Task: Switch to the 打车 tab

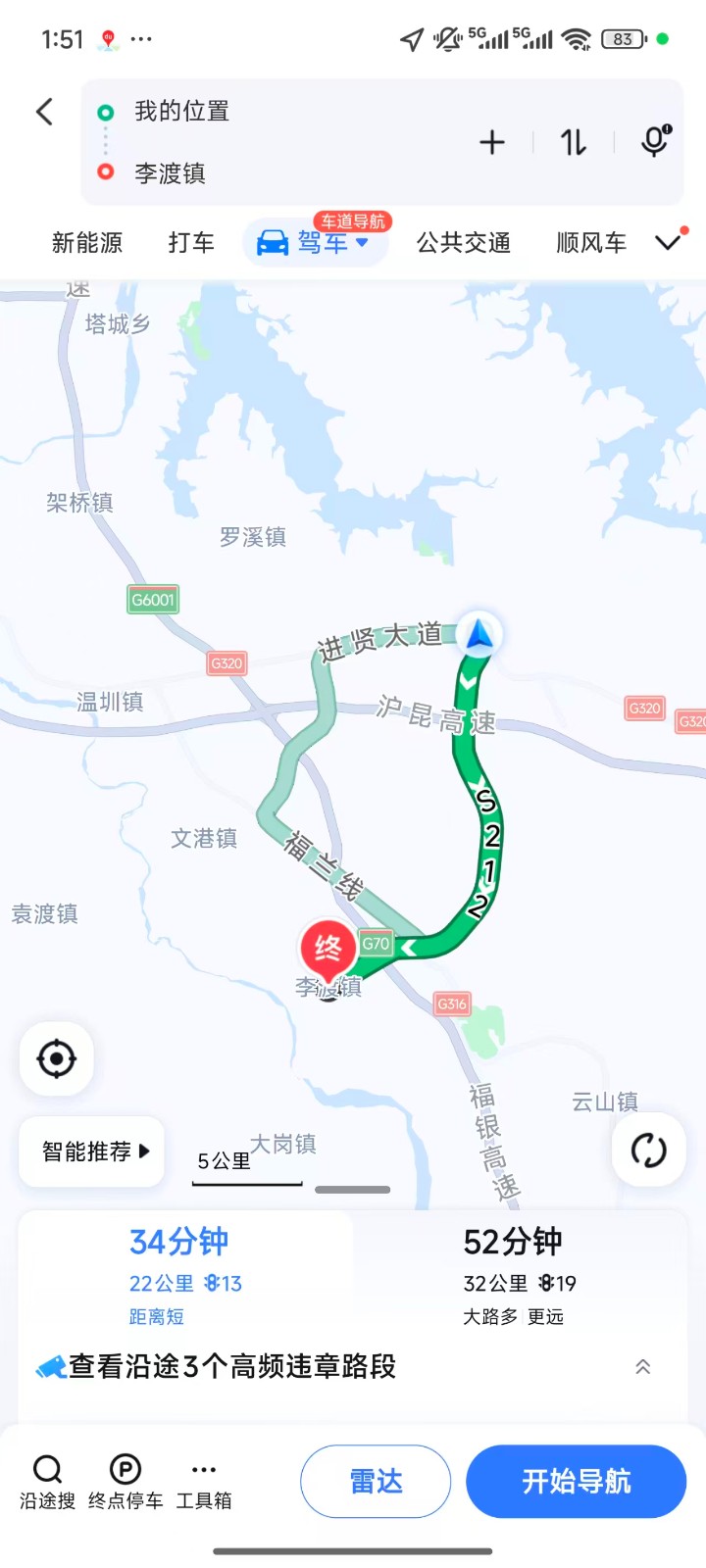Action: click(x=191, y=243)
